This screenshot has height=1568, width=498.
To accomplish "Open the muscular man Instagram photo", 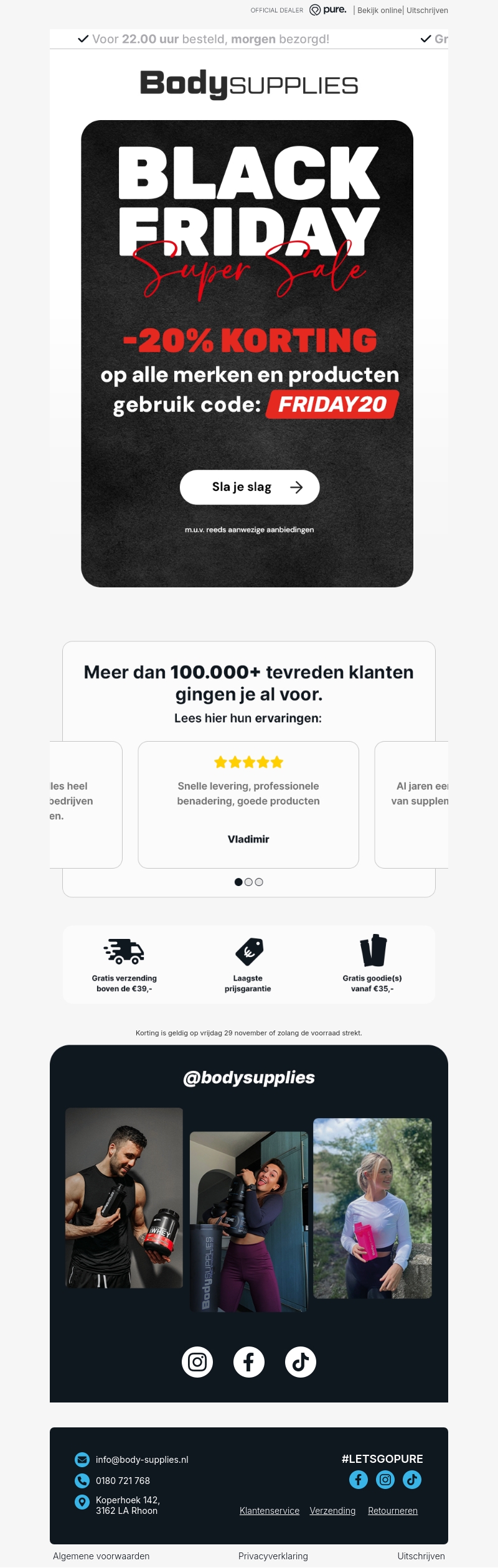I will (x=125, y=1198).
